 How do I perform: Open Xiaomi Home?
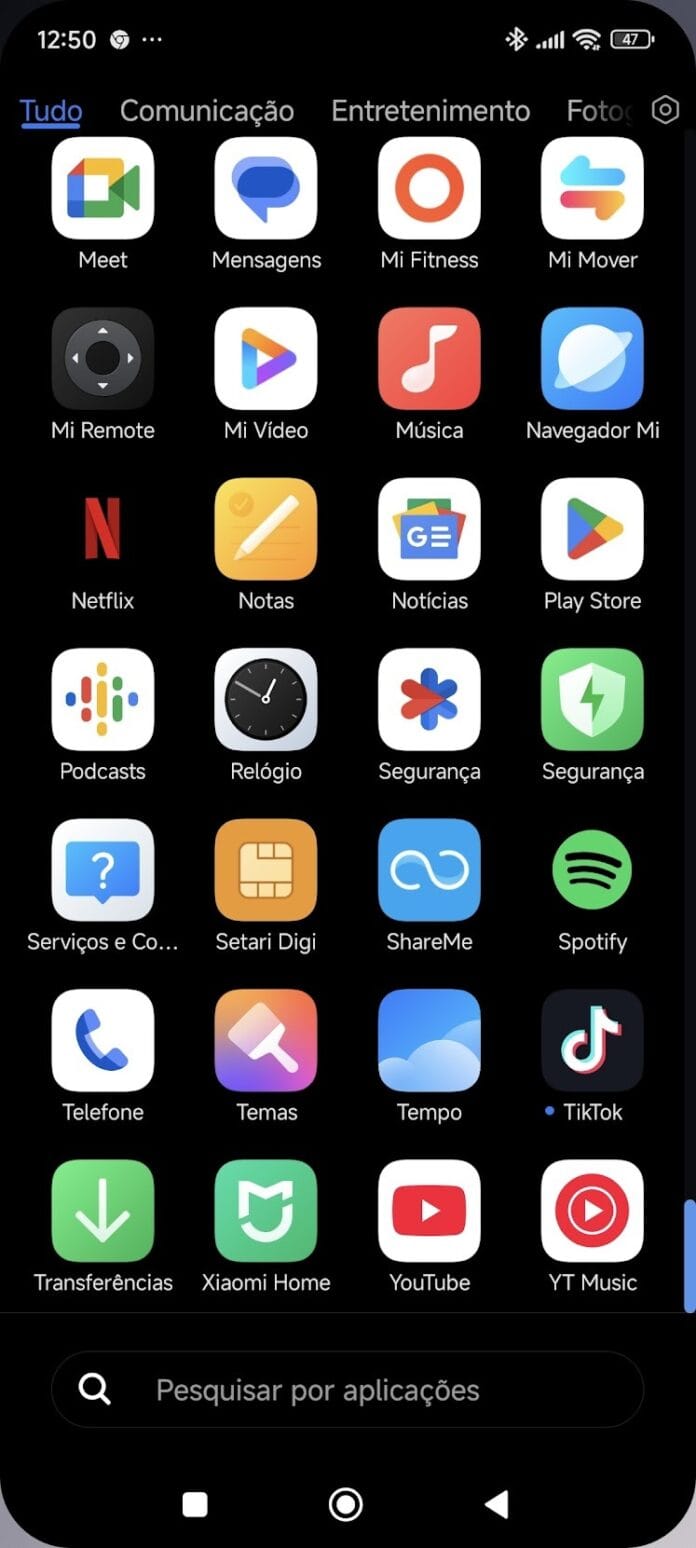[266, 1211]
